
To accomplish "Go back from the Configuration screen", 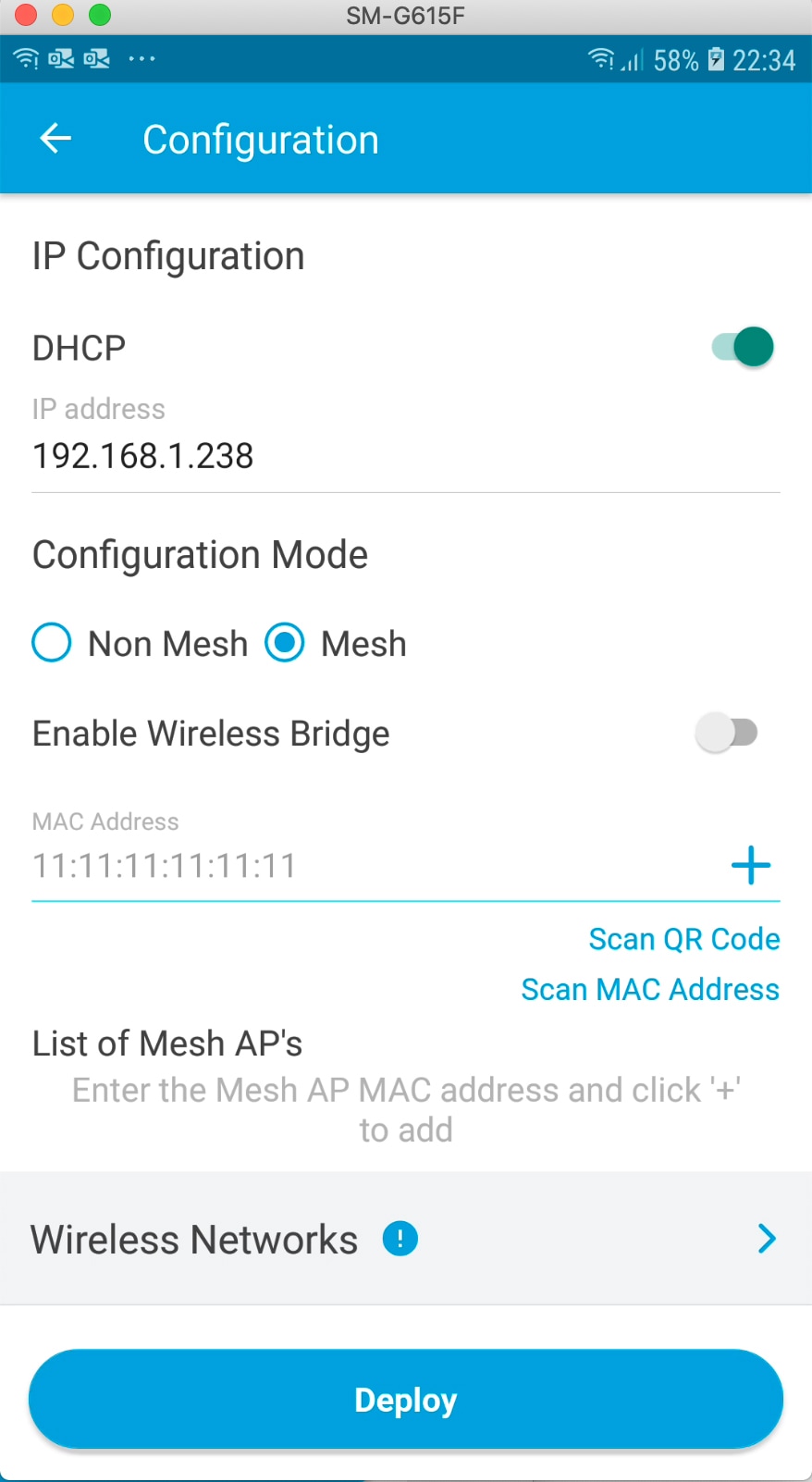I will [x=55, y=139].
